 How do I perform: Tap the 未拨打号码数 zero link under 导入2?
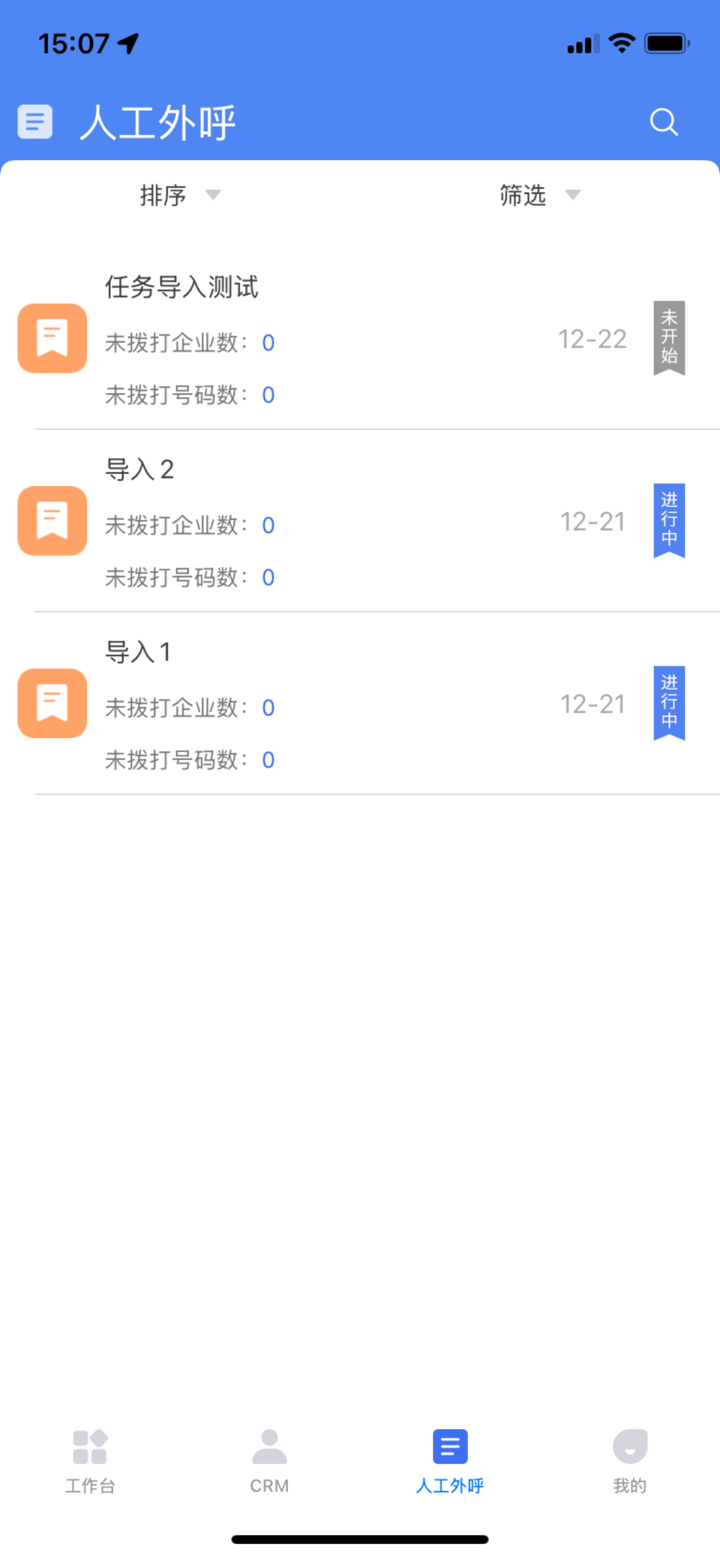point(267,577)
